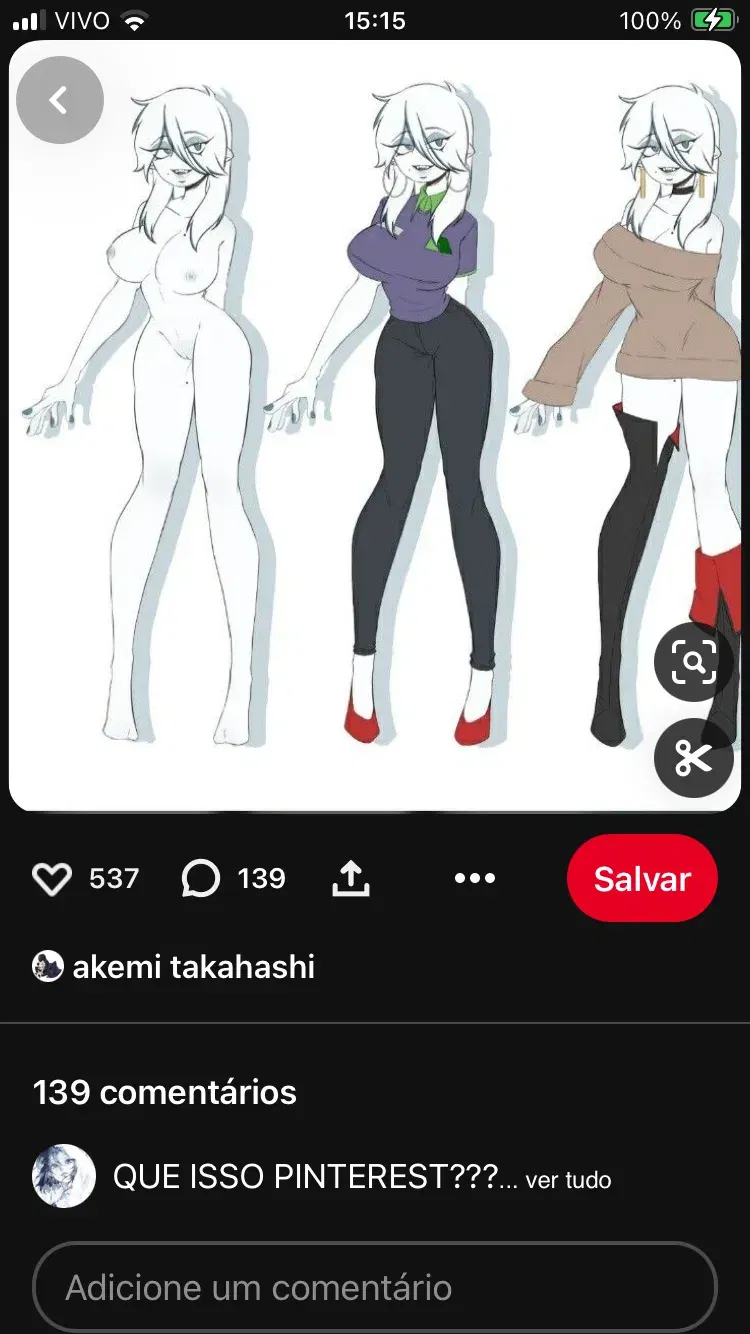
Task: Expand comments with ver tudo
Action: [568, 1180]
